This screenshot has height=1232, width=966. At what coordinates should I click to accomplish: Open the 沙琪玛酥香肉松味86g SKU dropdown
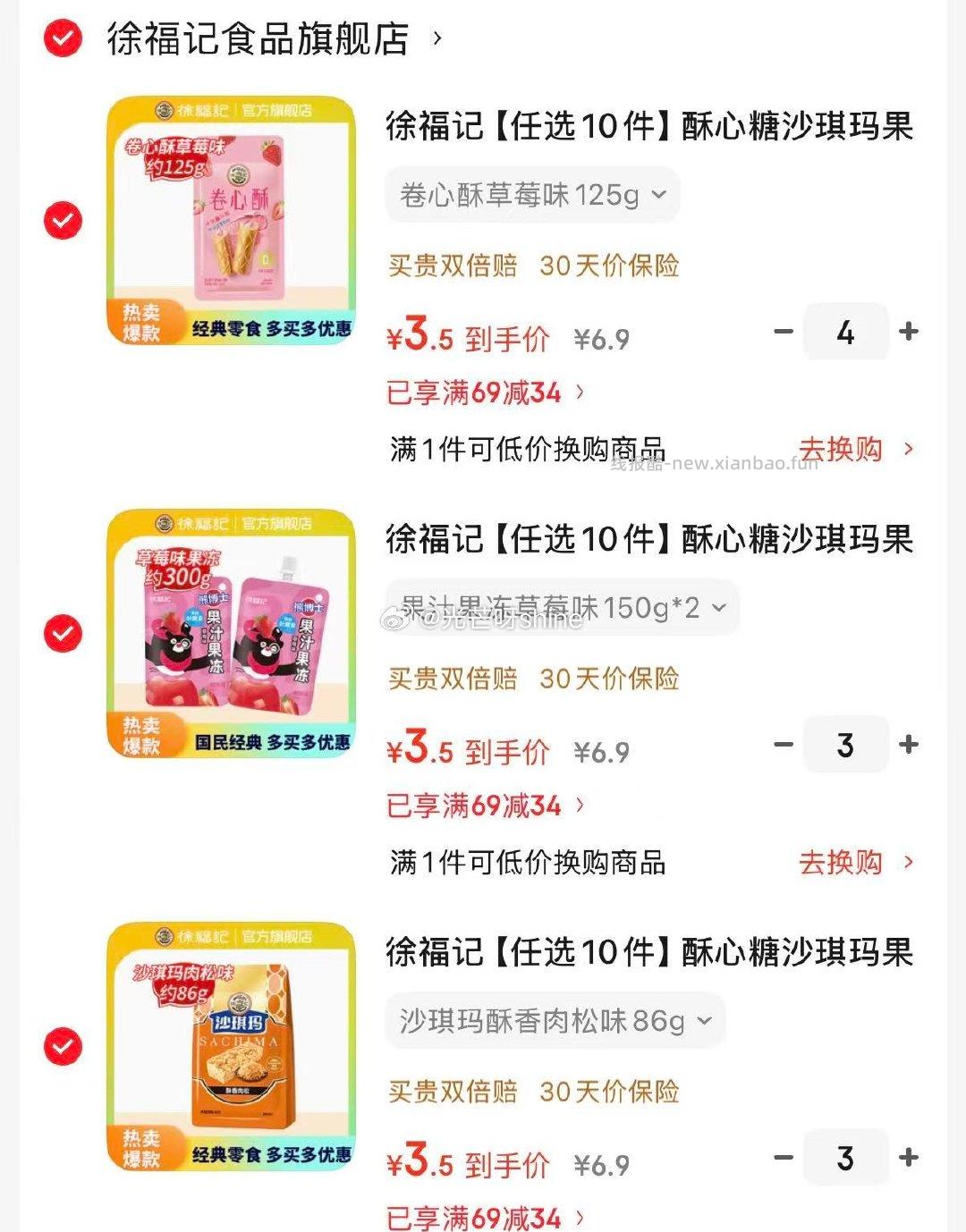553,1019
